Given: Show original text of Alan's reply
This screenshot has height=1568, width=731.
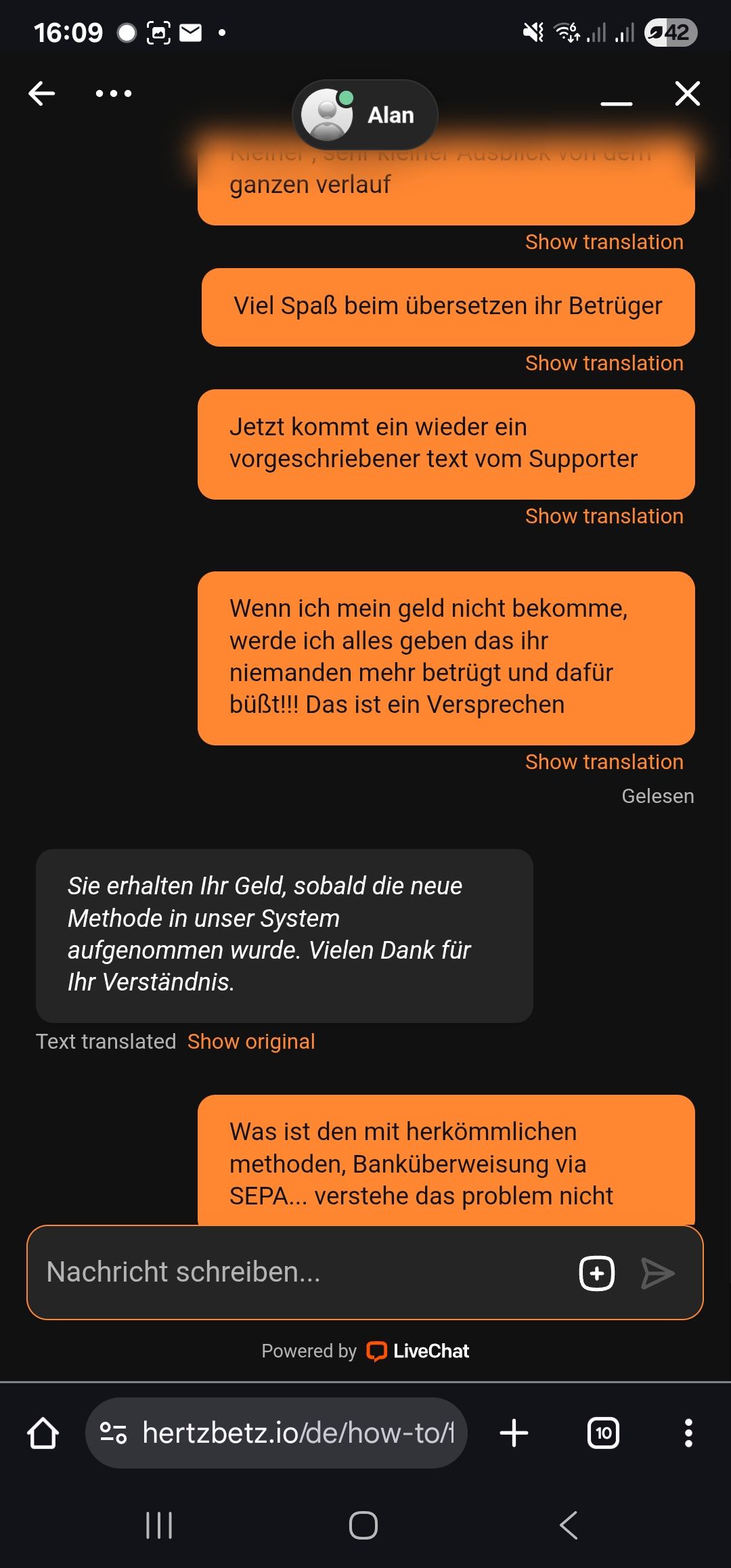Looking at the screenshot, I should pyautogui.click(x=251, y=1042).
